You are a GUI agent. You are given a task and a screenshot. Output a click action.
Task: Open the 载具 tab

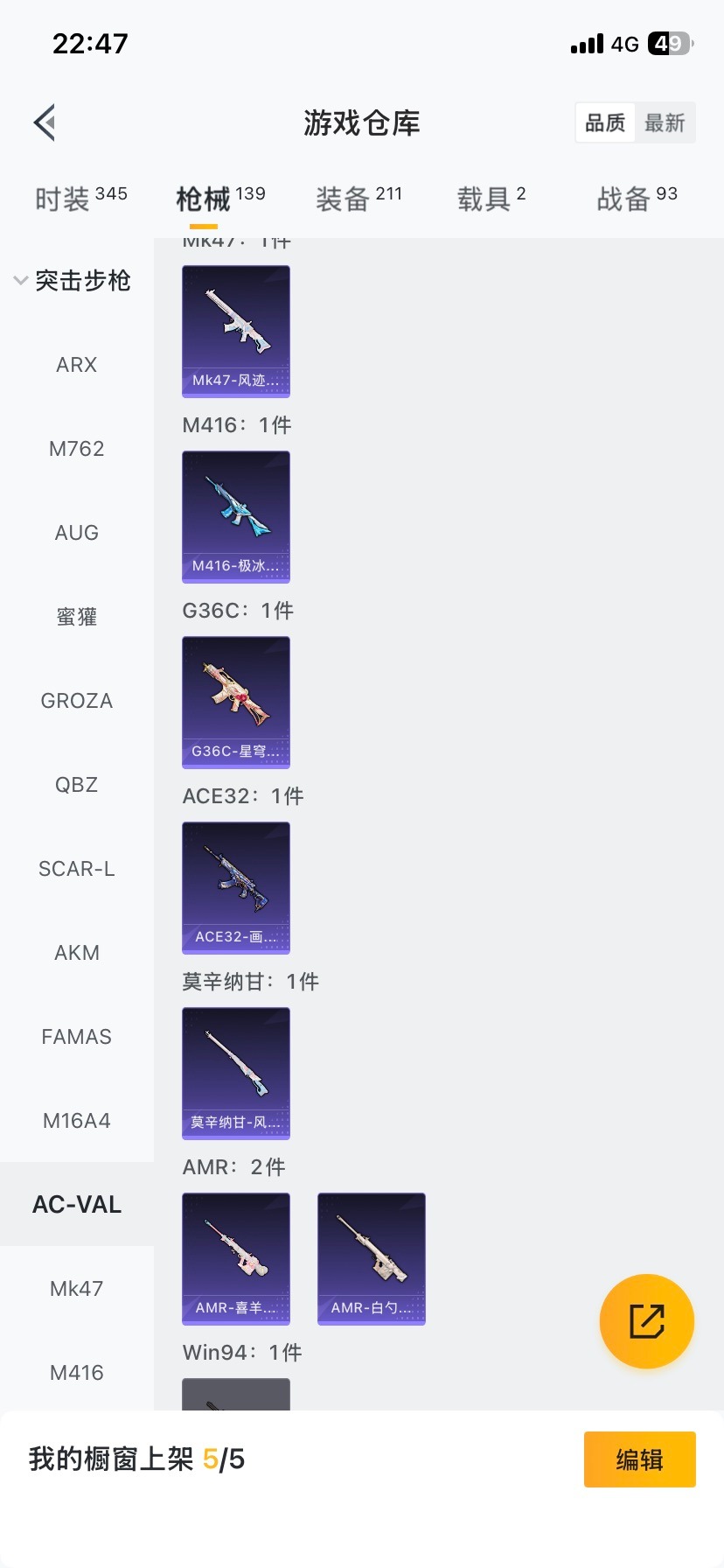tap(491, 199)
